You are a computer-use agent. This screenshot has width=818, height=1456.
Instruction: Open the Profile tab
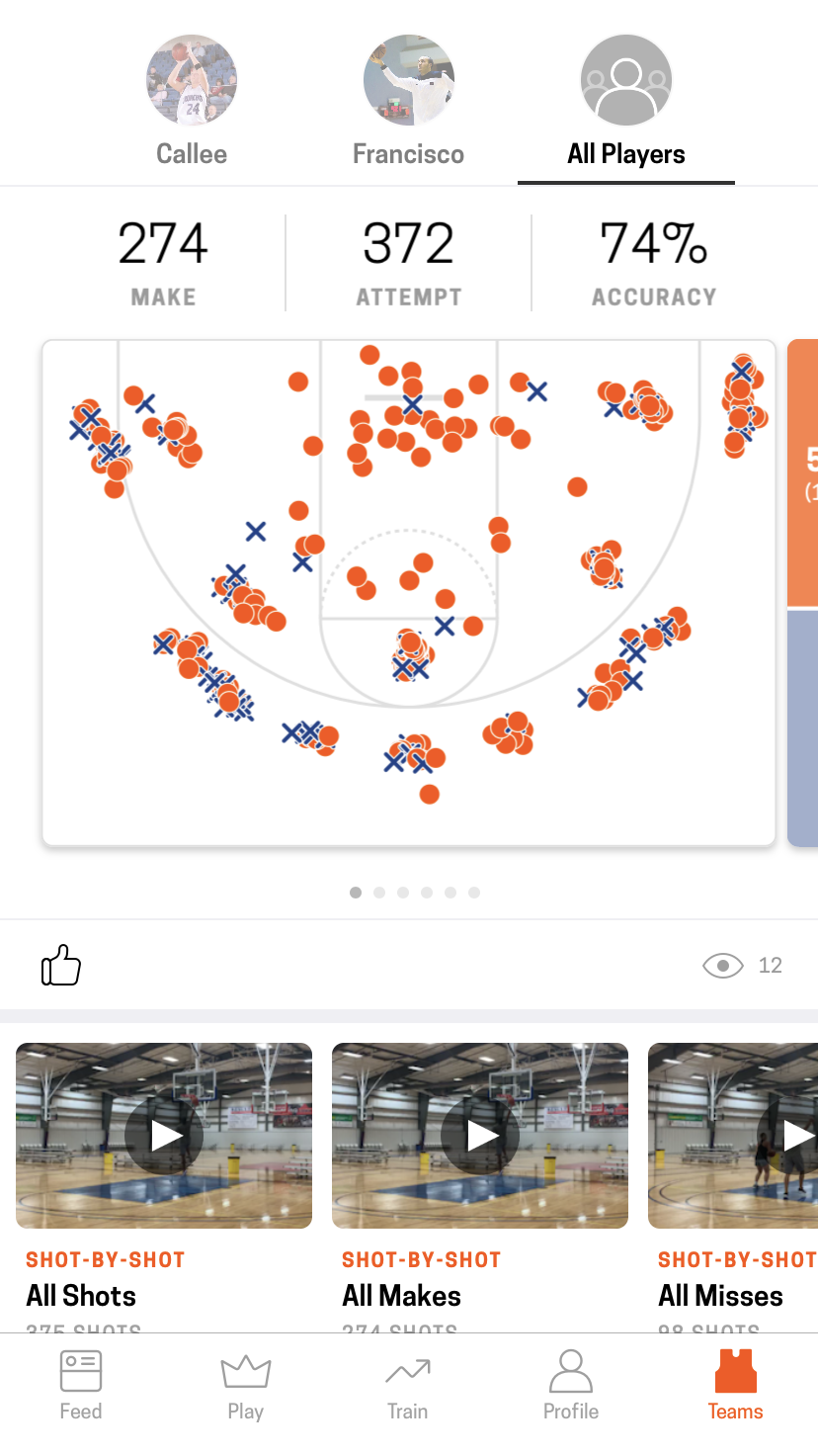(571, 1386)
